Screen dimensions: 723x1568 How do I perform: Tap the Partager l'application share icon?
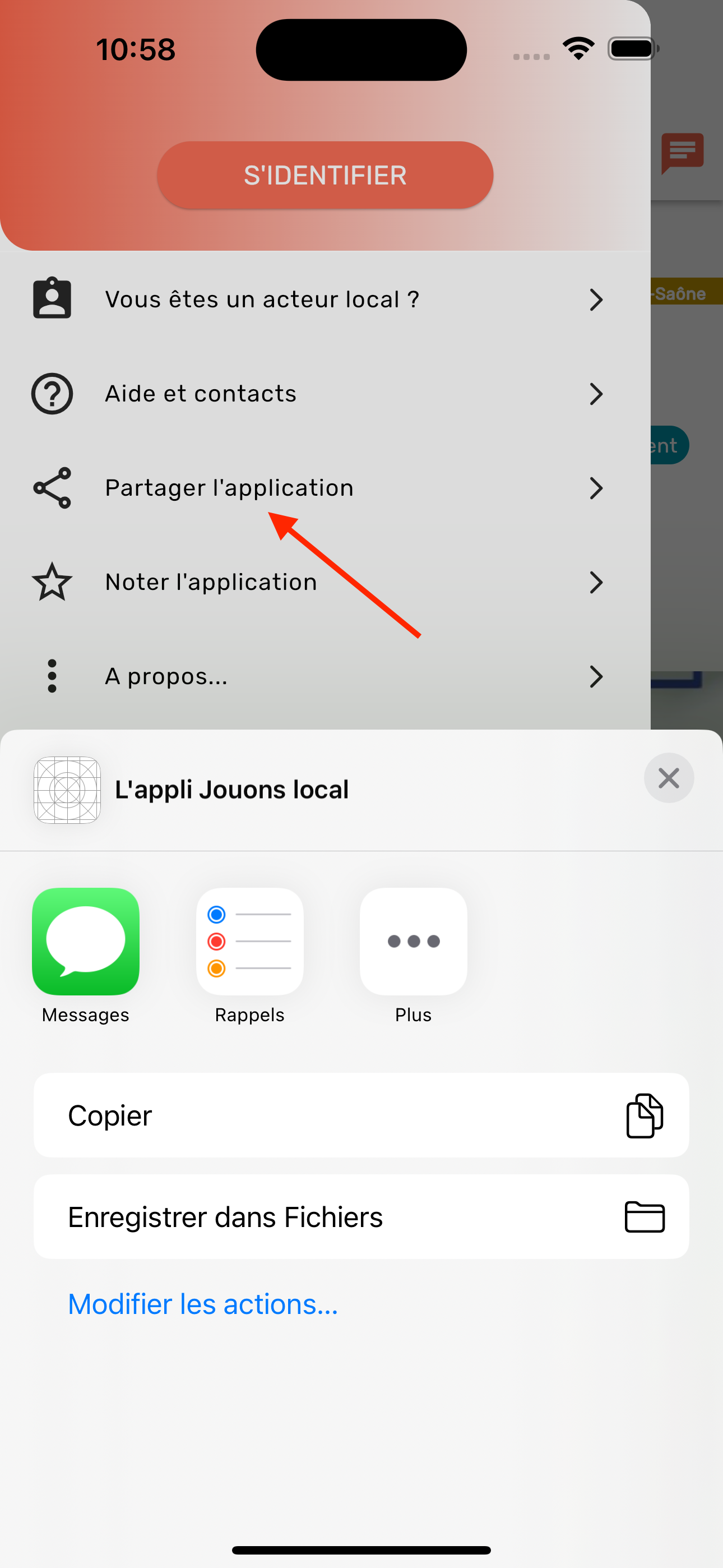pos(52,487)
